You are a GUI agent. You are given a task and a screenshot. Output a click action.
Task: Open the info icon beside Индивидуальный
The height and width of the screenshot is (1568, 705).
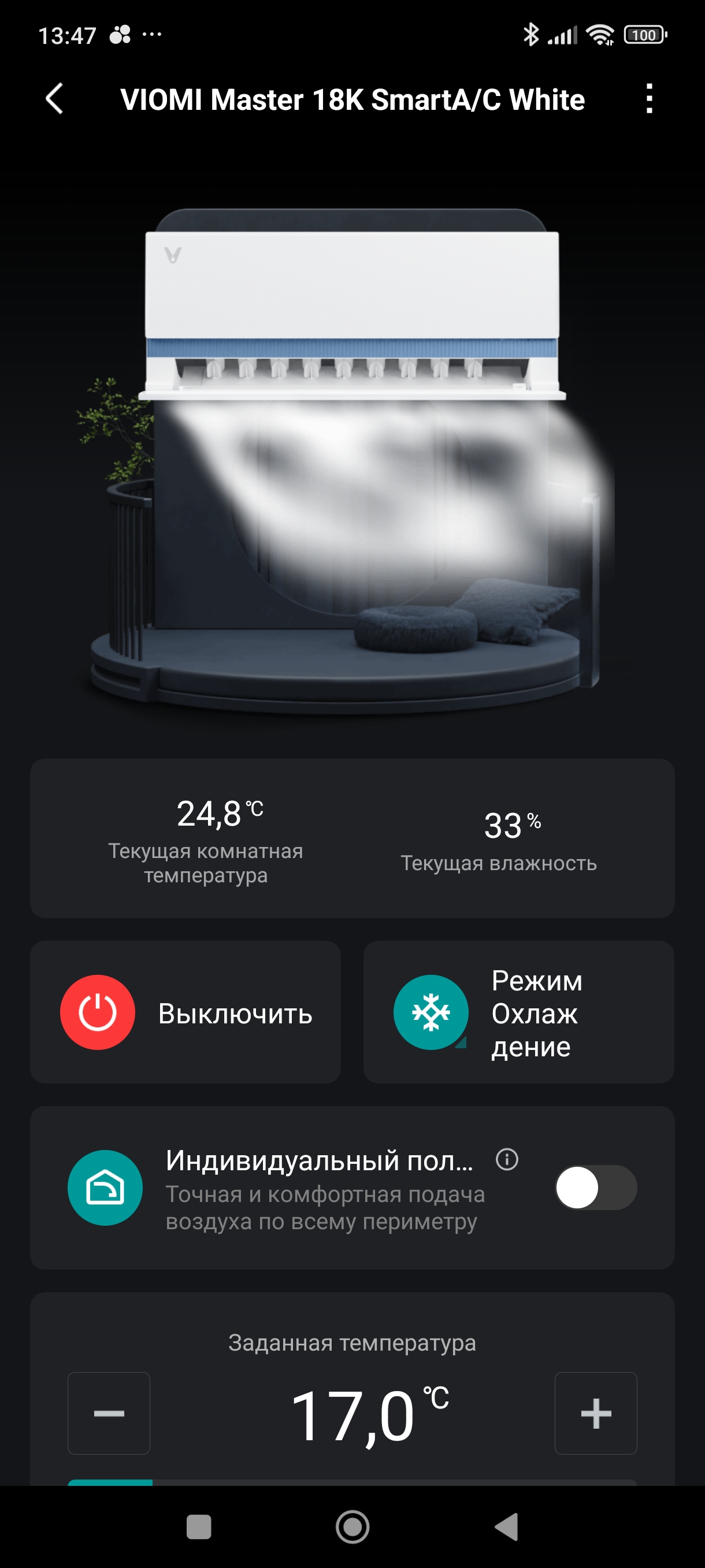(507, 1160)
